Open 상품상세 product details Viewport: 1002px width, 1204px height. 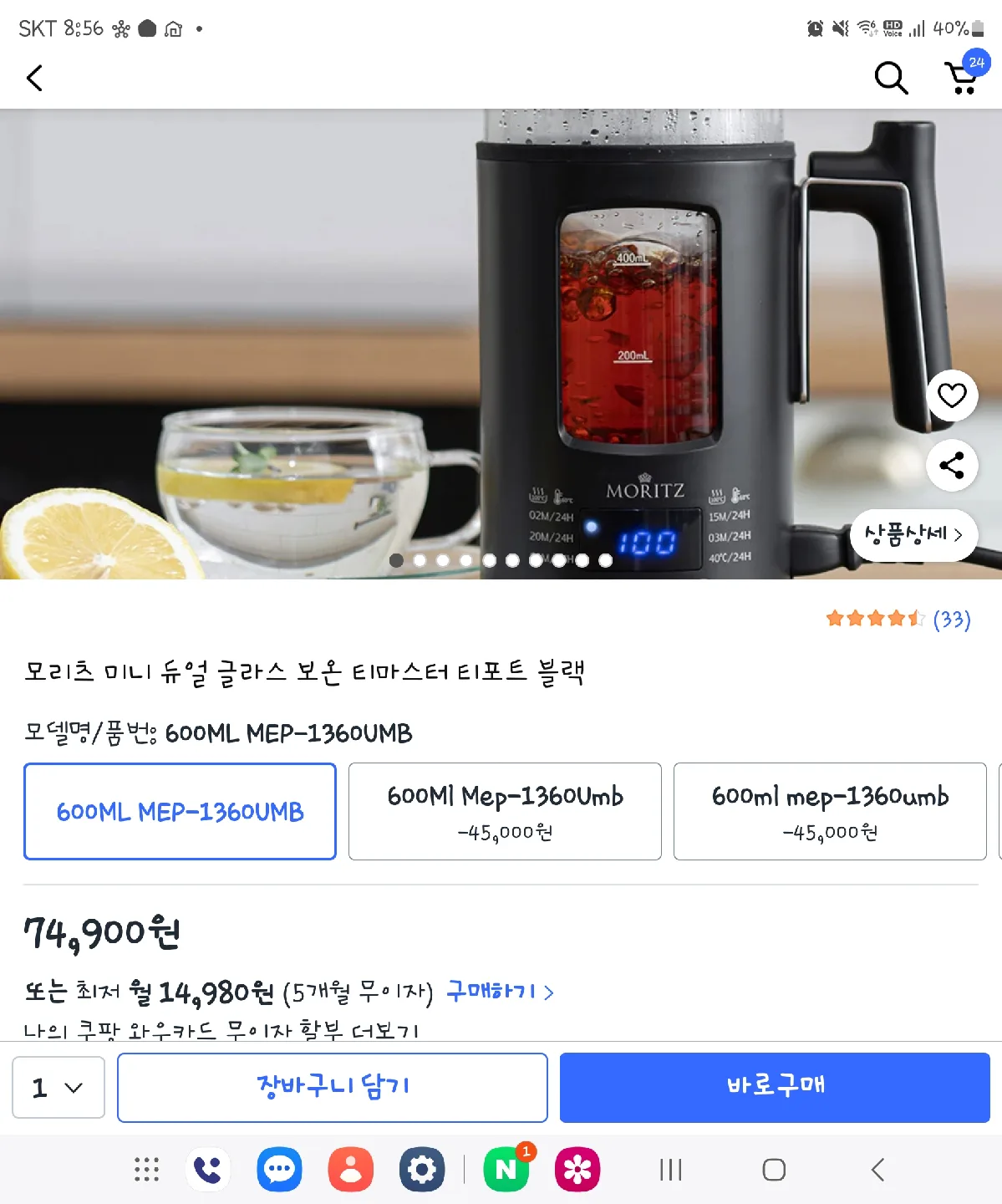pos(913,534)
